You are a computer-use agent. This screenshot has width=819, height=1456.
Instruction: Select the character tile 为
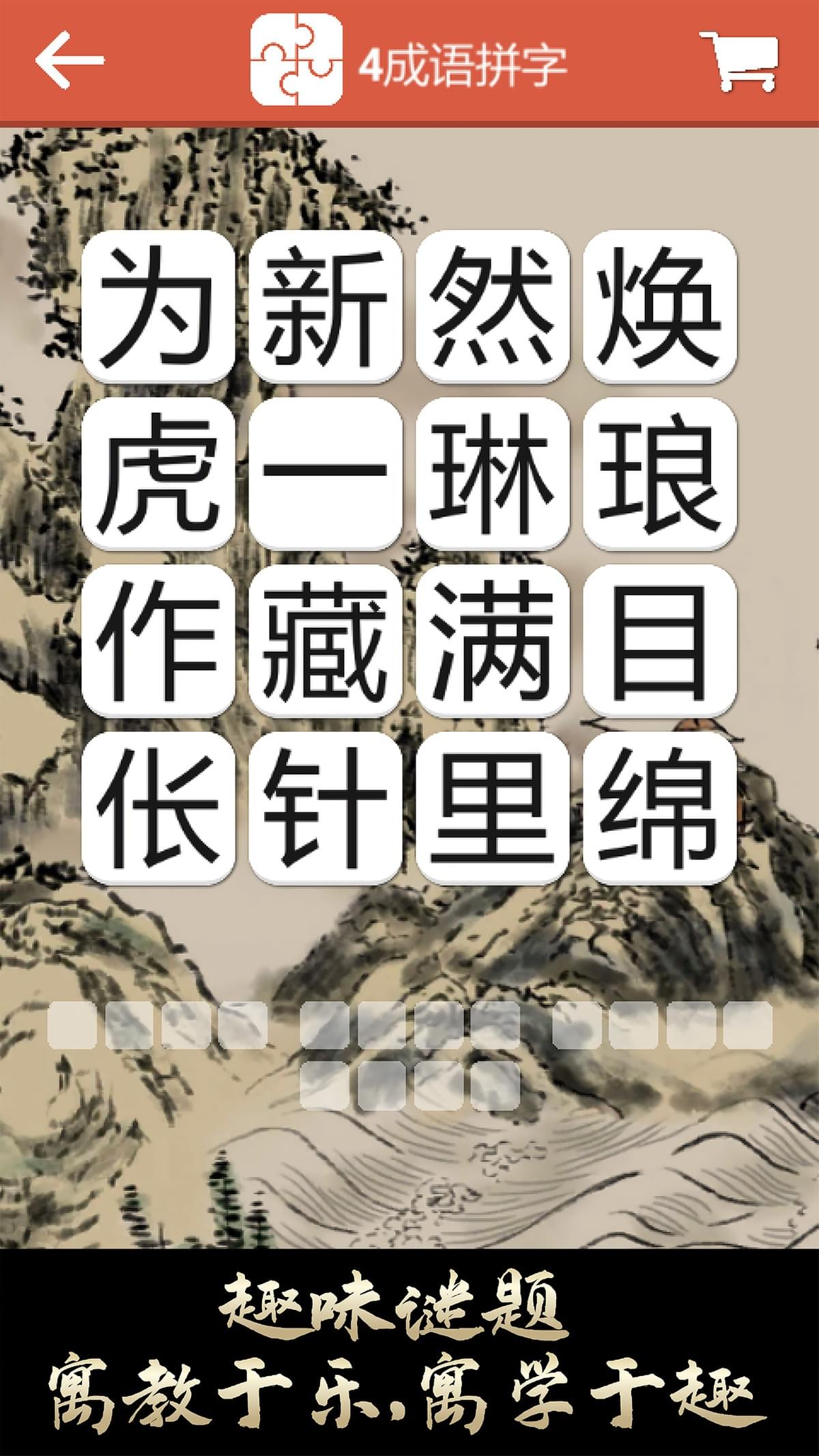[x=158, y=306]
